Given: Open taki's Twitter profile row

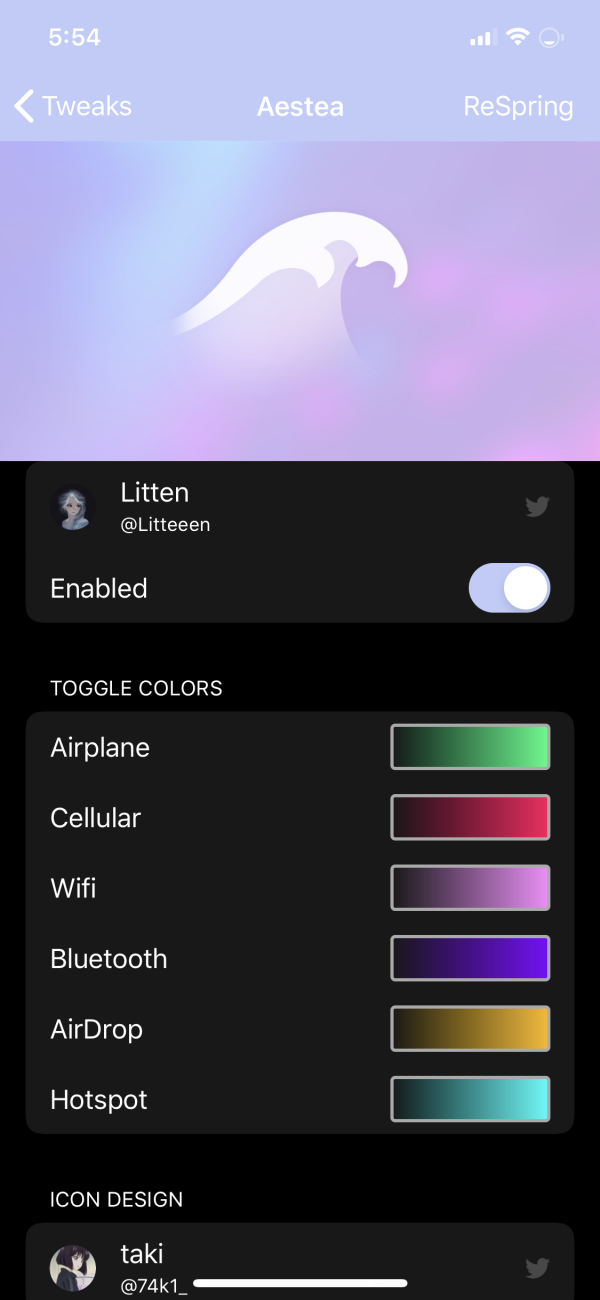Looking at the screenshot, I should point(300,1266).
